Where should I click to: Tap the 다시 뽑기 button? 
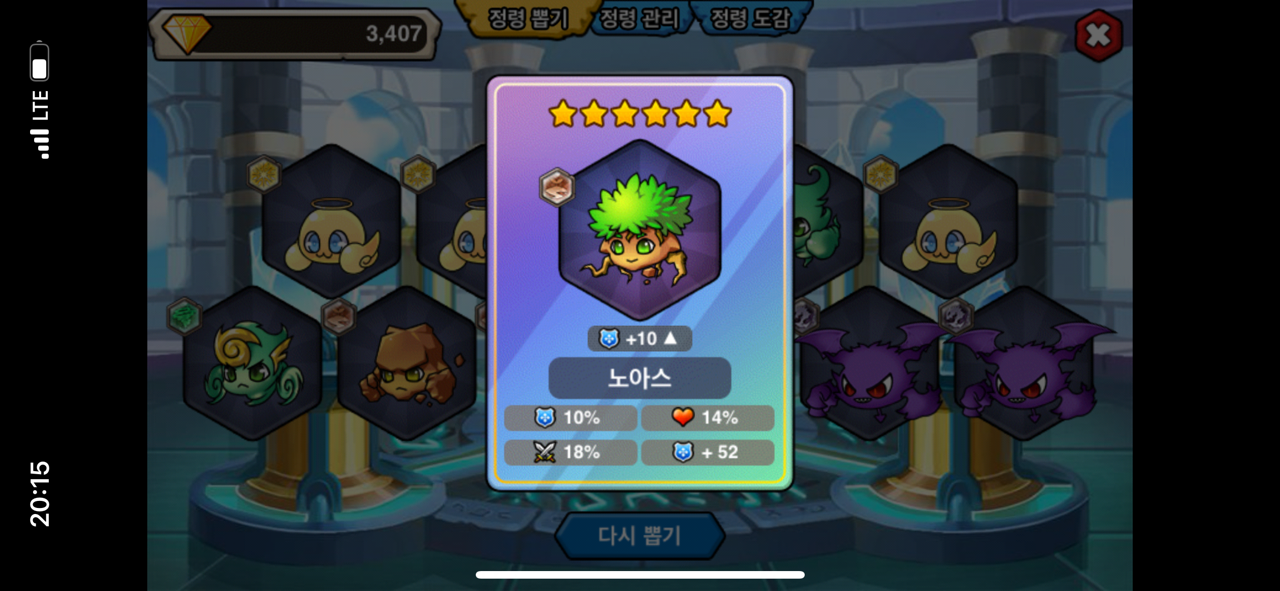pyautogui.click(x=640, y=535)
